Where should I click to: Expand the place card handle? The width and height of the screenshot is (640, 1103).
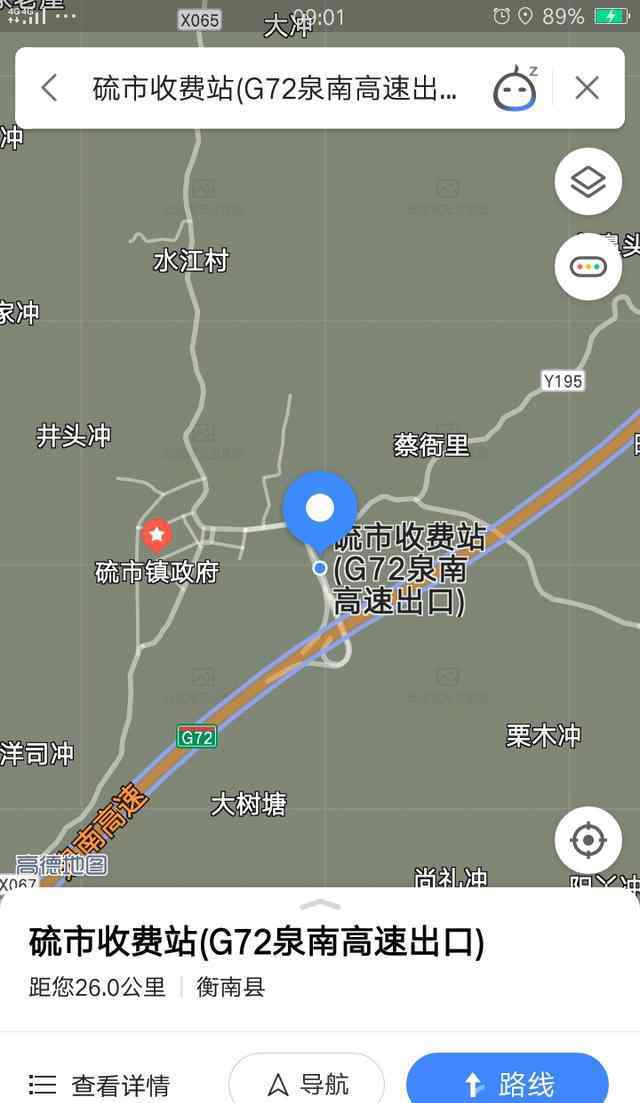(320, 905)
